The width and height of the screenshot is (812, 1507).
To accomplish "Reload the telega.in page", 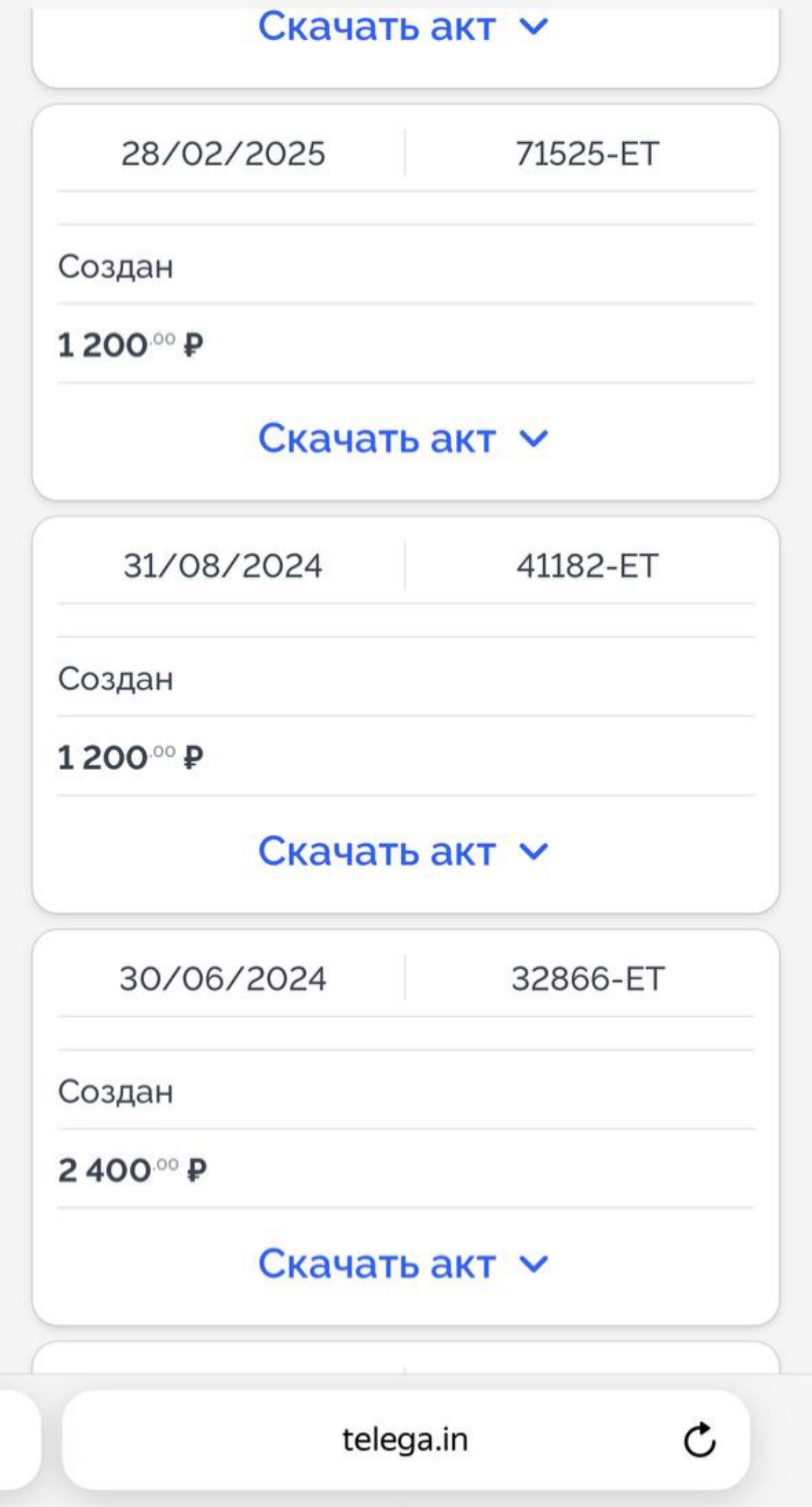I will pos(699,1440).
